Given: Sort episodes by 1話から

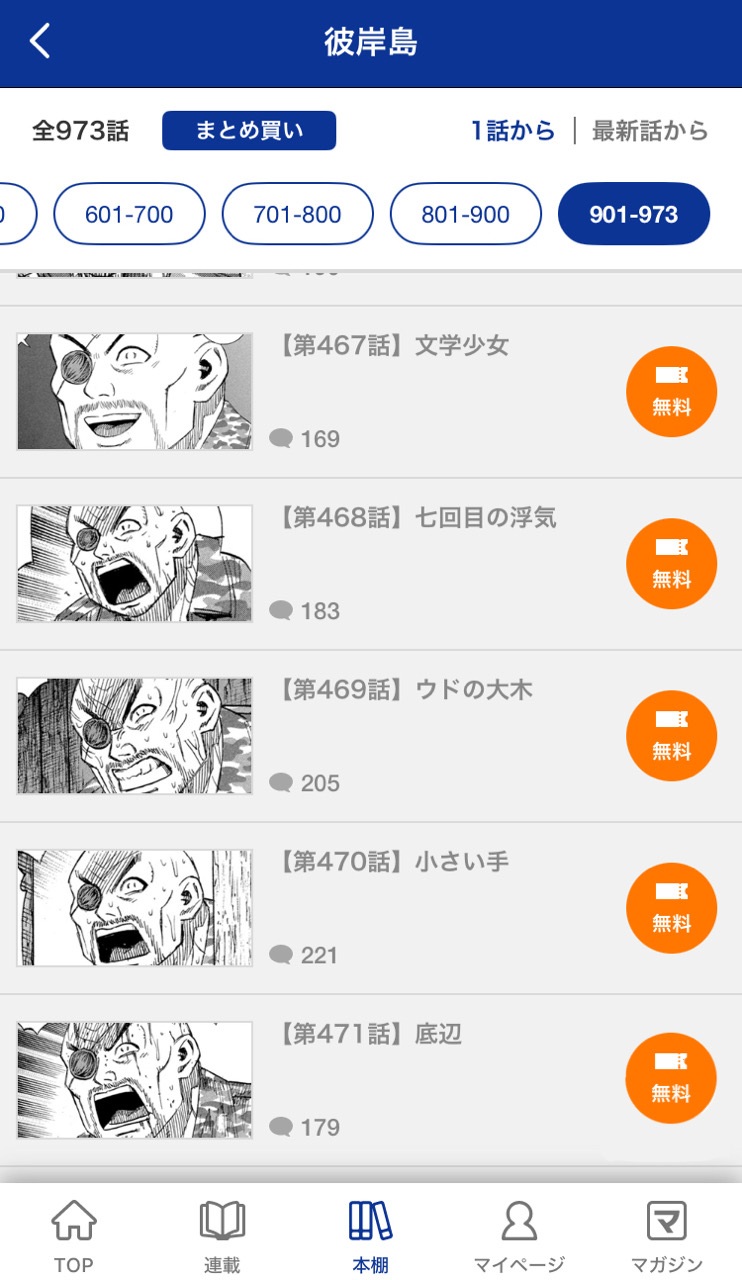Looking at the screenshot, I should coord(513,131).
